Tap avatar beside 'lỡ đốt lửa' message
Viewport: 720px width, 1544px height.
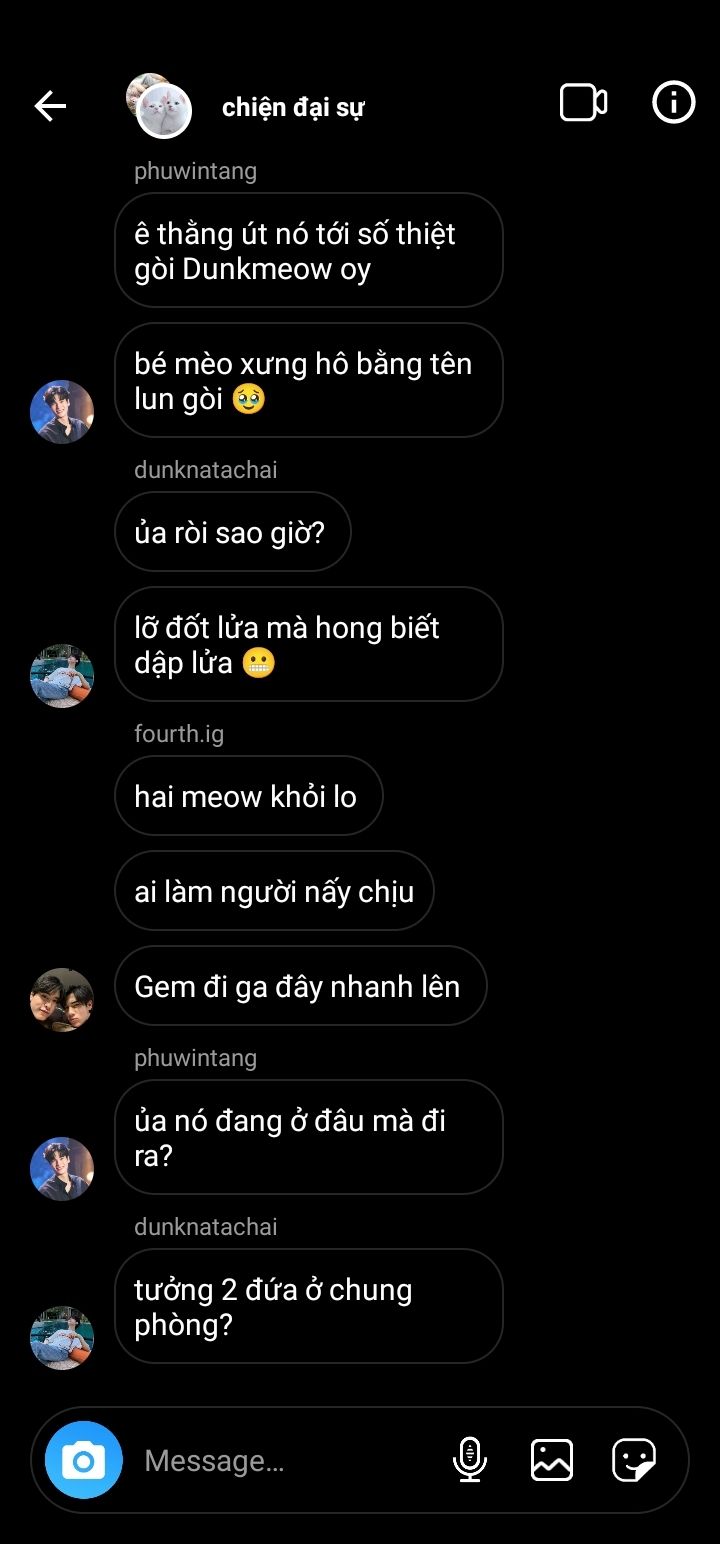point(62,675)
